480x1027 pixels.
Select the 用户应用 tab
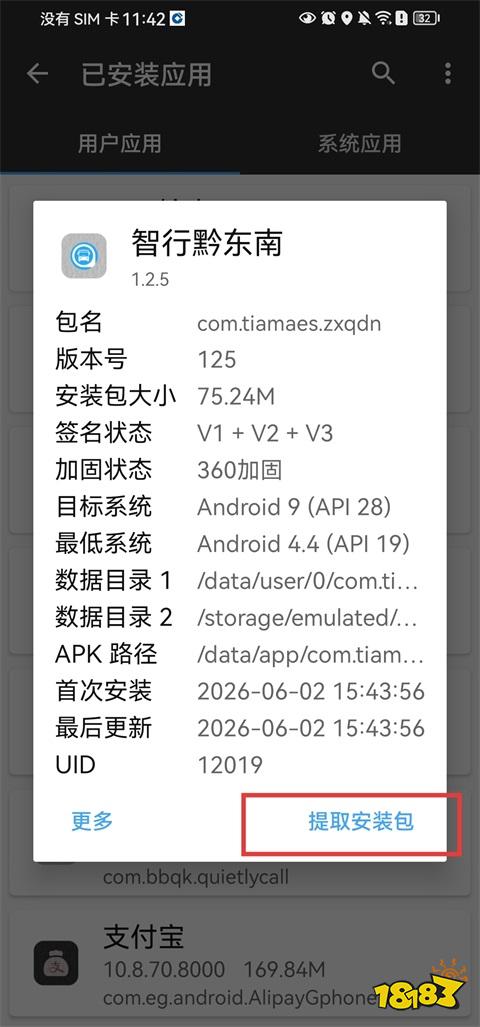[x=119, y=143]
